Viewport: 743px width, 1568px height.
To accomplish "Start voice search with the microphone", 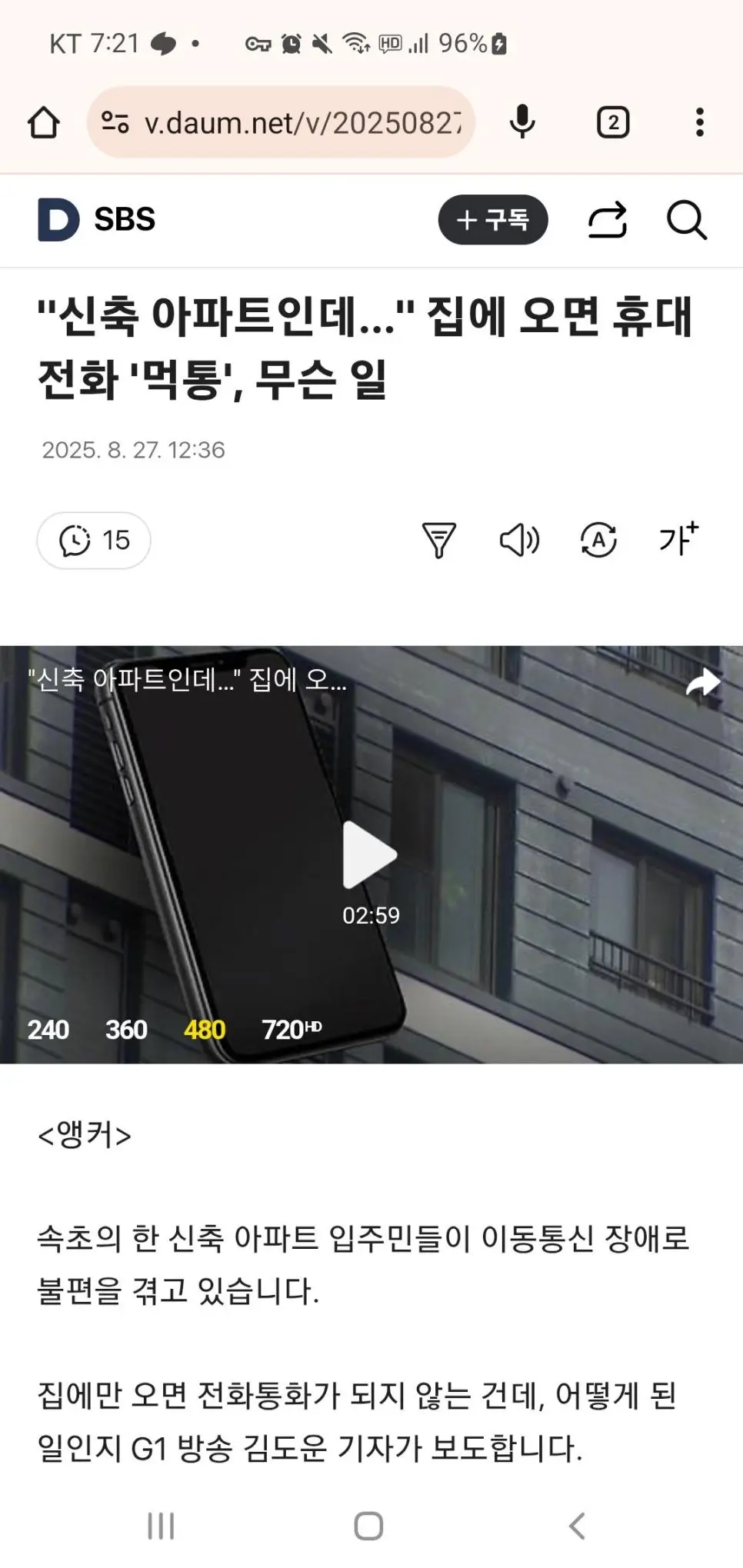I will [522, 122].
